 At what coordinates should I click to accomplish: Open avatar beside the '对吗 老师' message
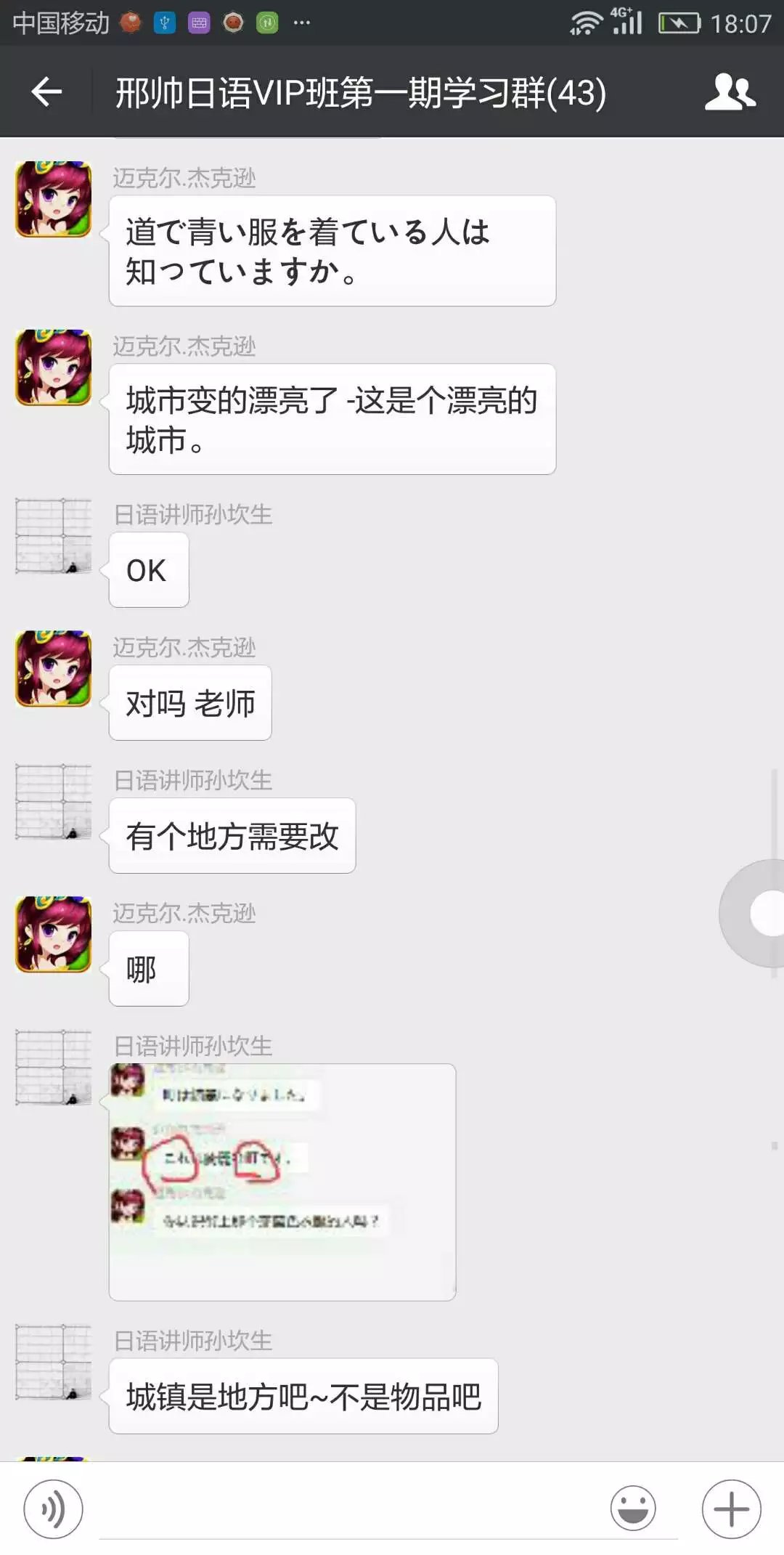coord(54,669)
